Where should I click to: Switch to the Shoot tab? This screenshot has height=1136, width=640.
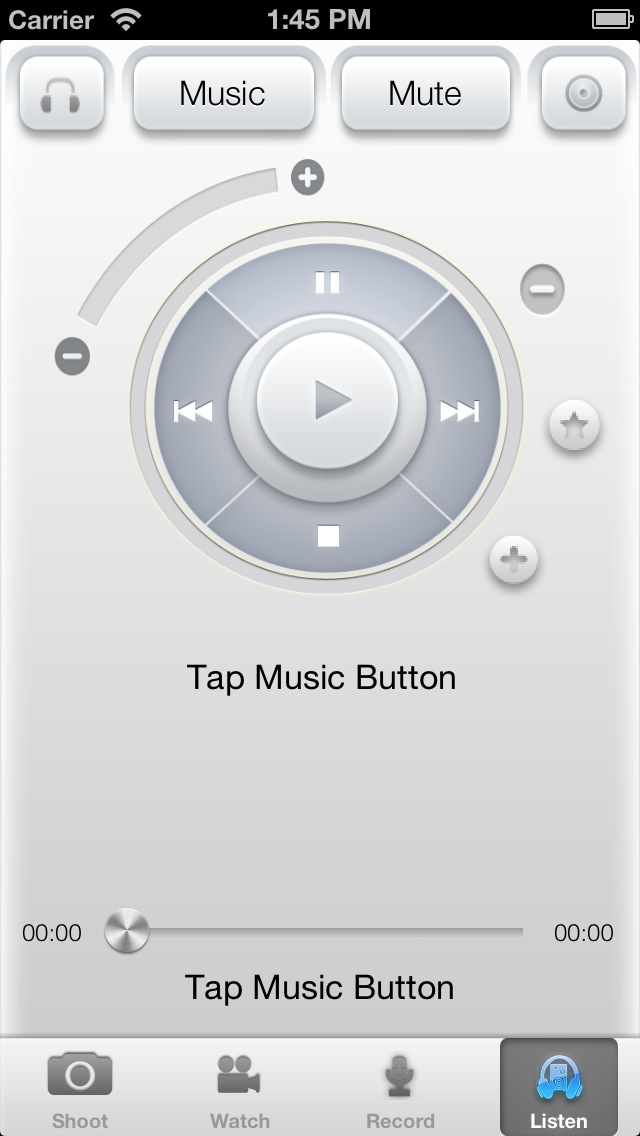tap(80, 1087)
